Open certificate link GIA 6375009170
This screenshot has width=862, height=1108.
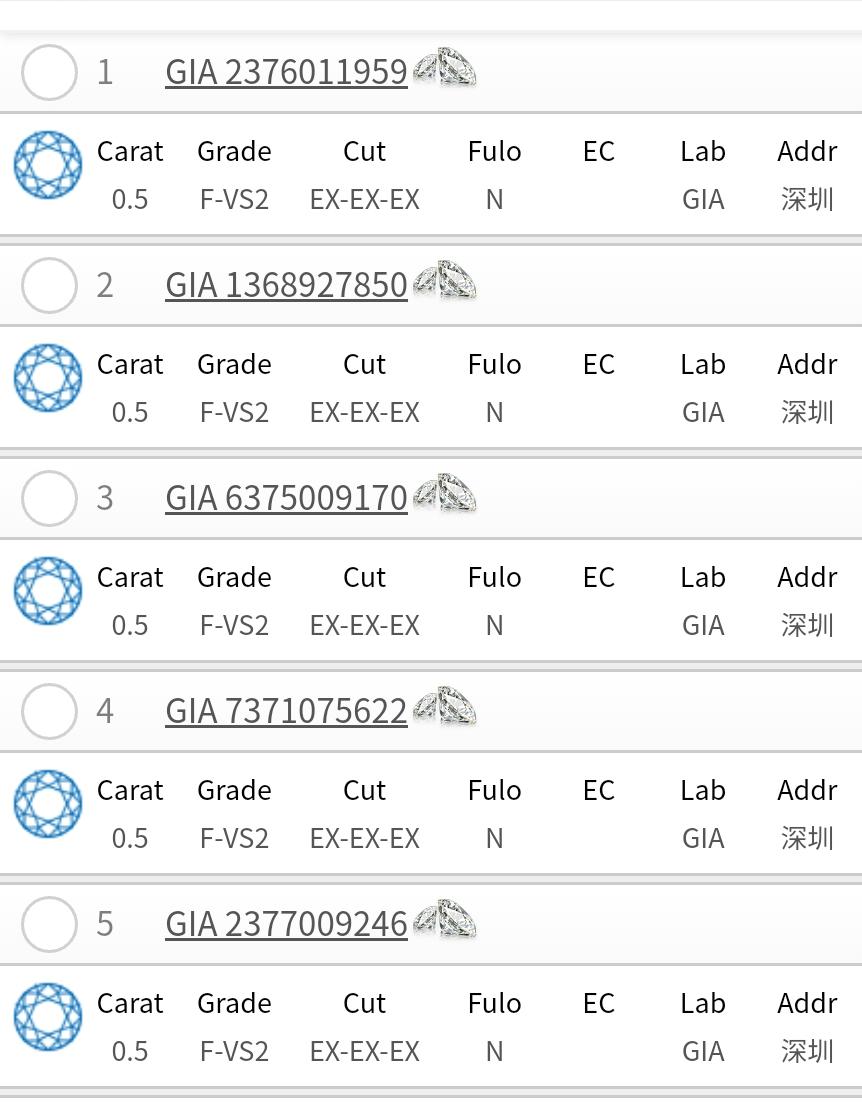coord(286,498)
